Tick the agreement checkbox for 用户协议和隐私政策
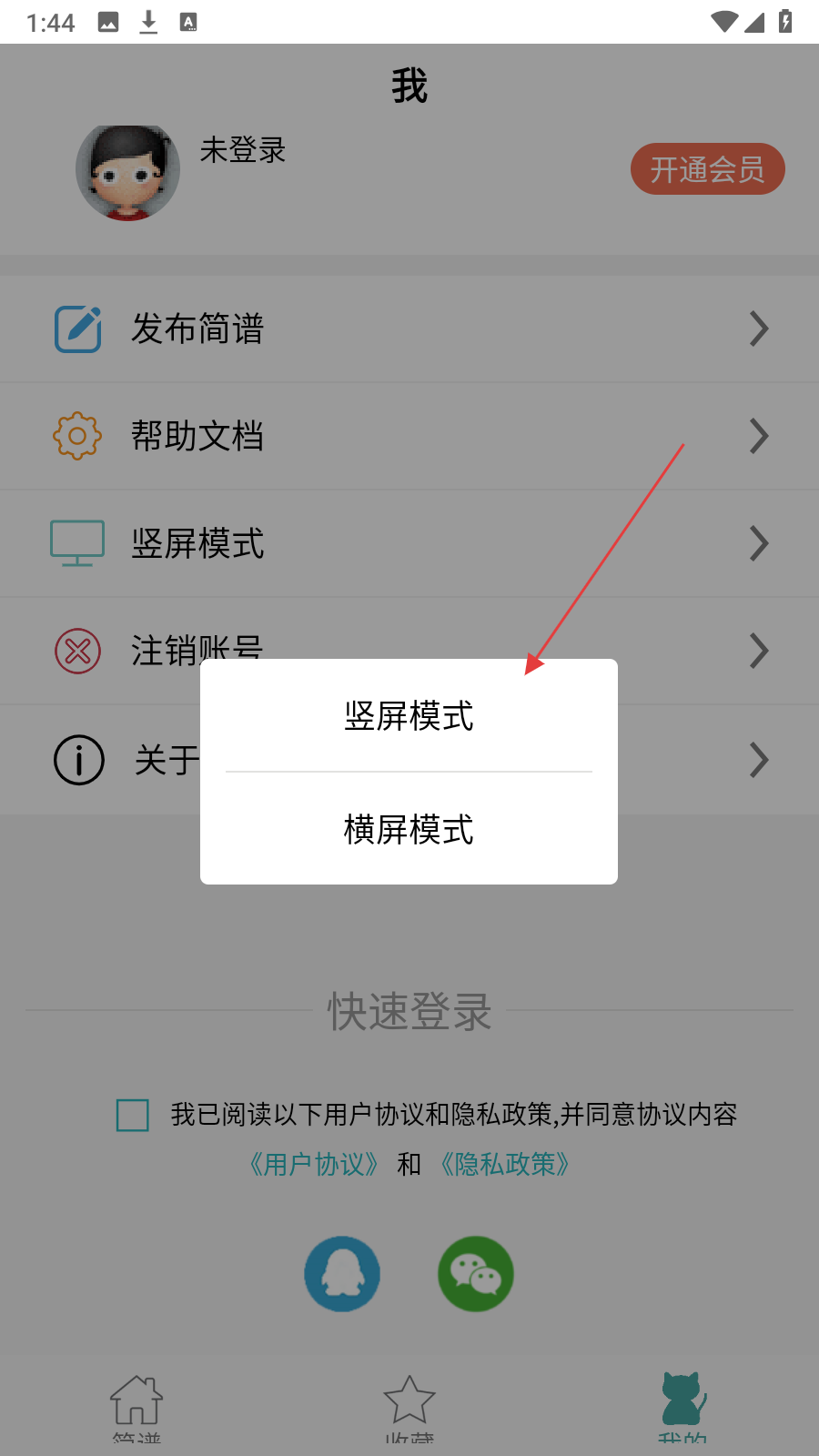 133,1115
